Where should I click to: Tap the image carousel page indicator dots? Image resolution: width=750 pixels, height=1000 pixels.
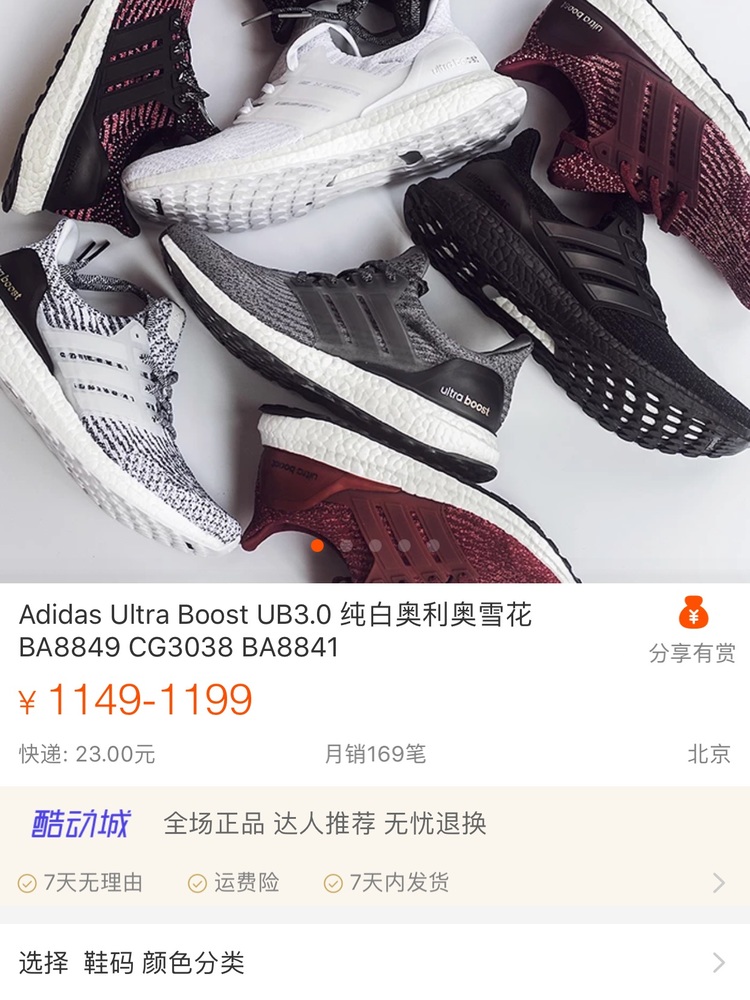[375, 546]
